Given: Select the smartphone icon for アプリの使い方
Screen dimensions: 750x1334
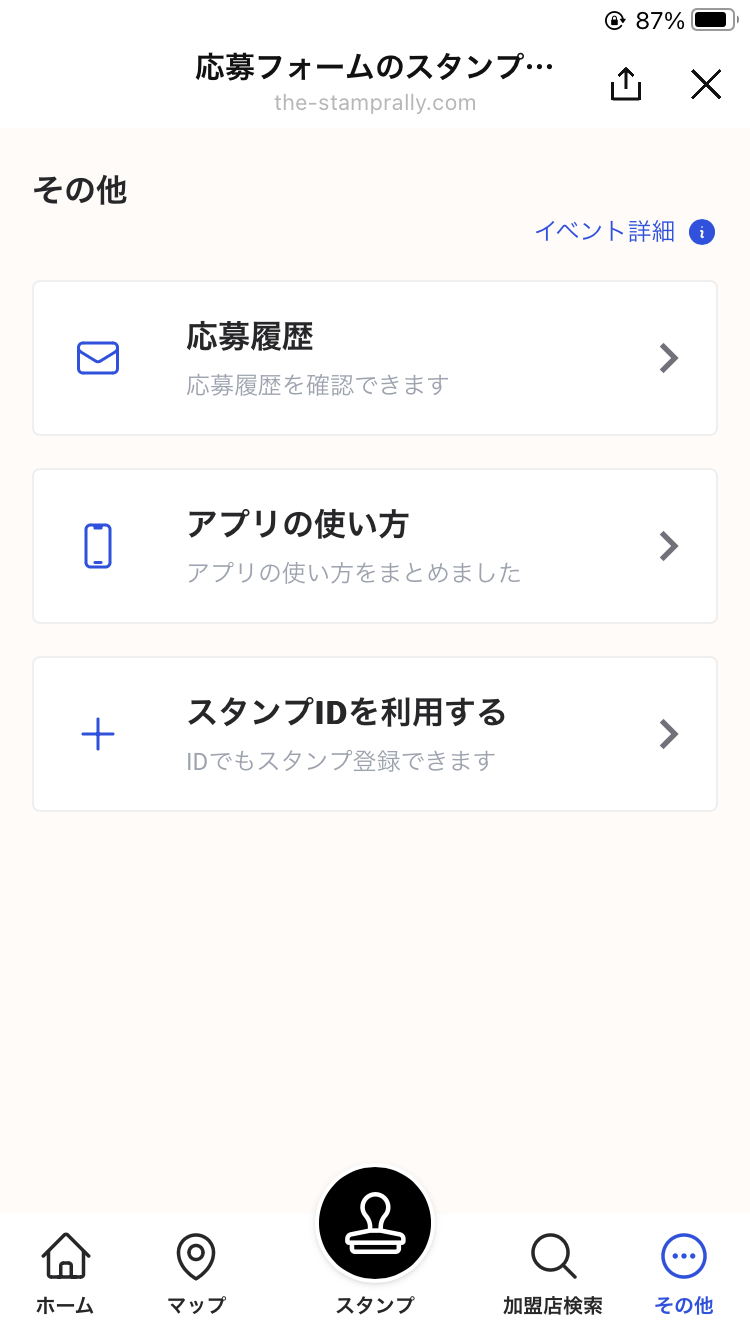Looking at the screenshot, I should pos(97,545).
